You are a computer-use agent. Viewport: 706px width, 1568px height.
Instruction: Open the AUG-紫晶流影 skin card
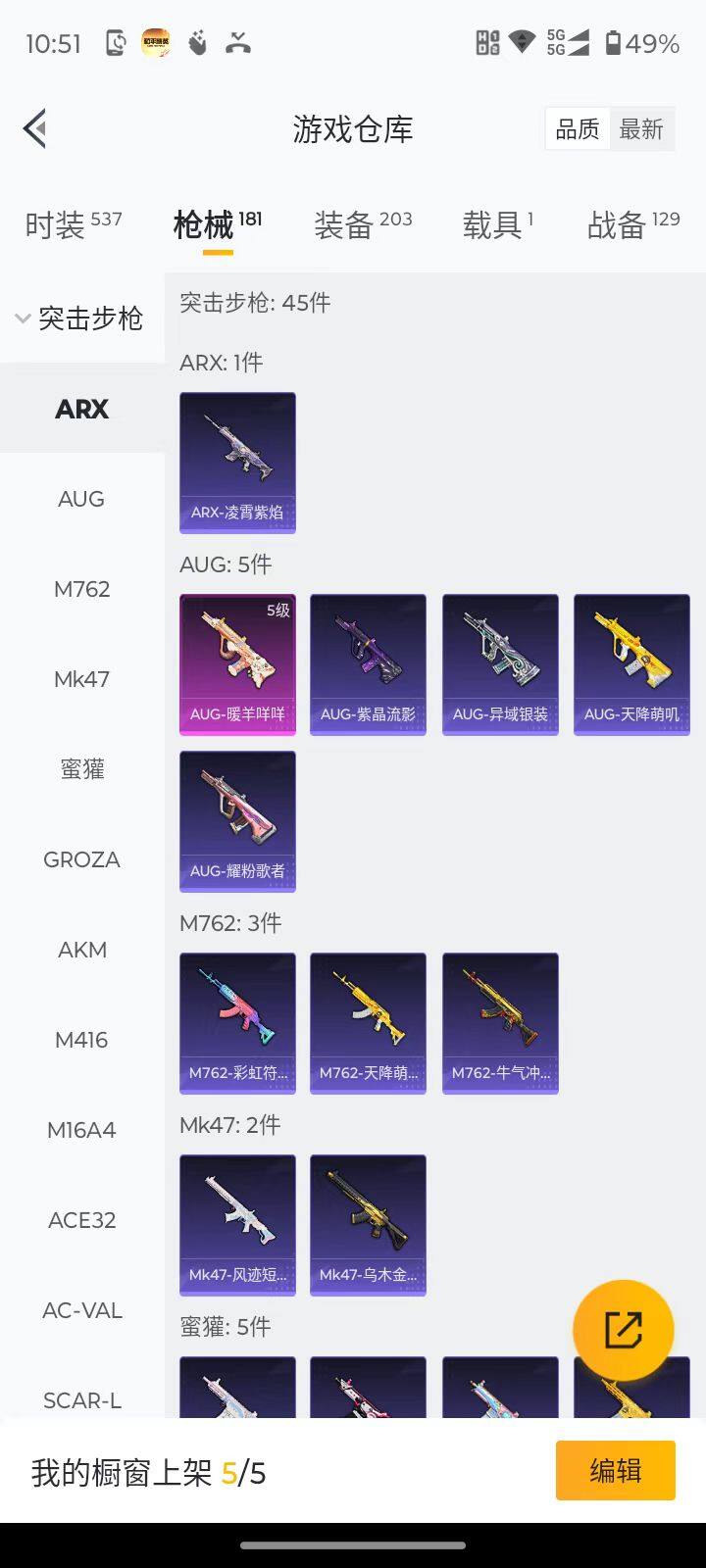point(368,664)
